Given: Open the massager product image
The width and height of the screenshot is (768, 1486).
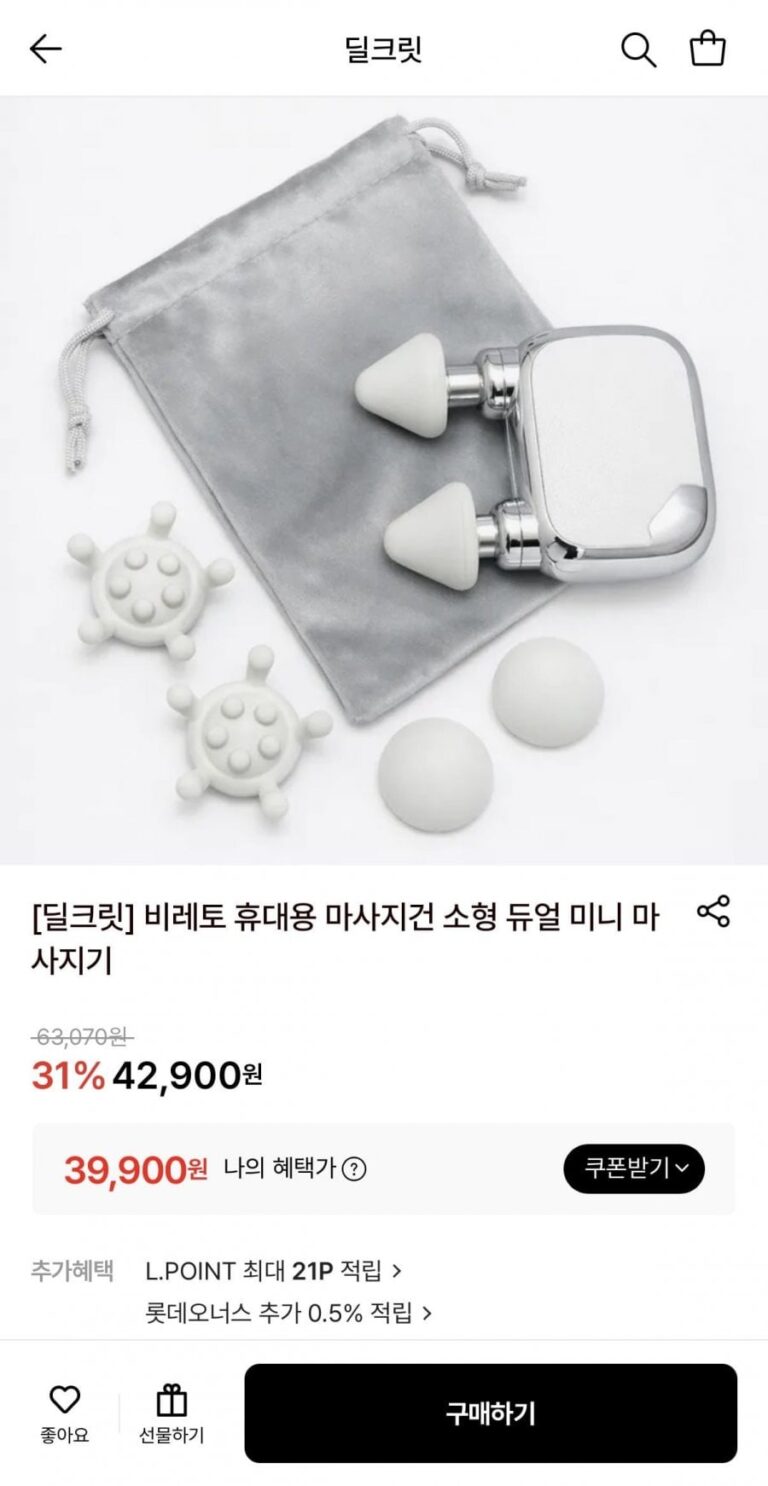Looking at the screenshot, I should [384, 480].
